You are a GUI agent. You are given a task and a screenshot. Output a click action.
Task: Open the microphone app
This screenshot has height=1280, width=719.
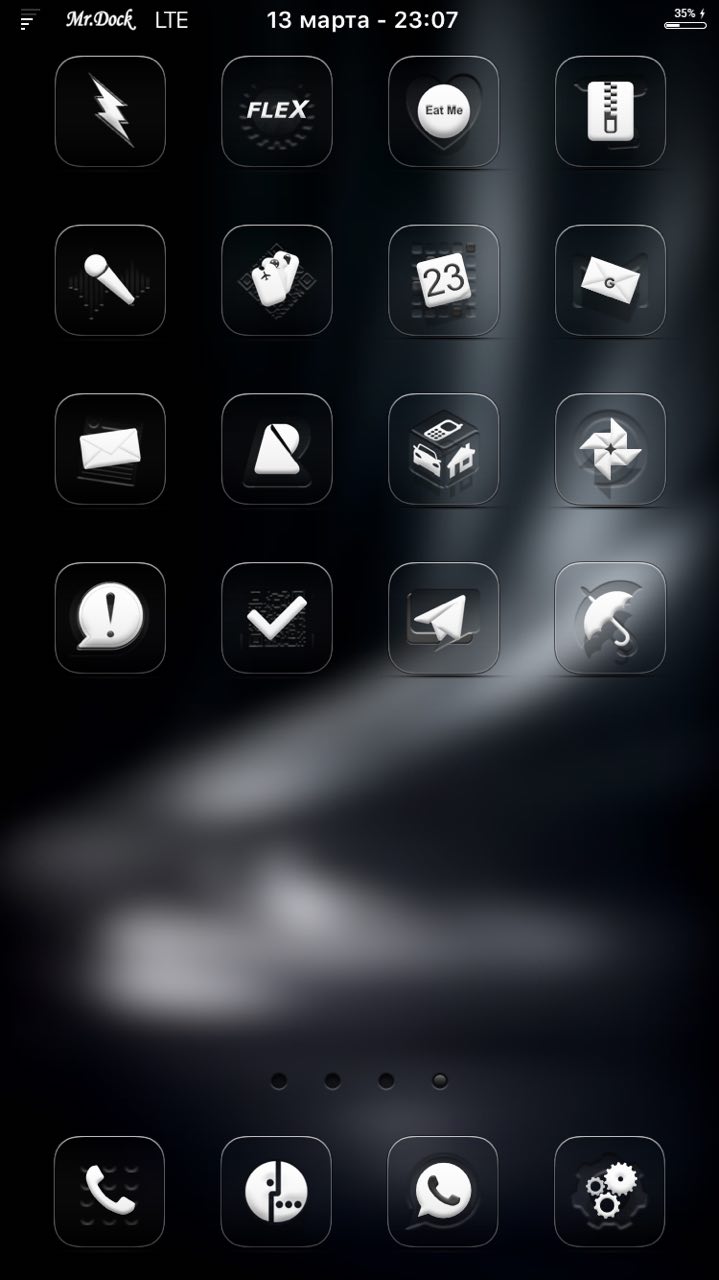110,280
